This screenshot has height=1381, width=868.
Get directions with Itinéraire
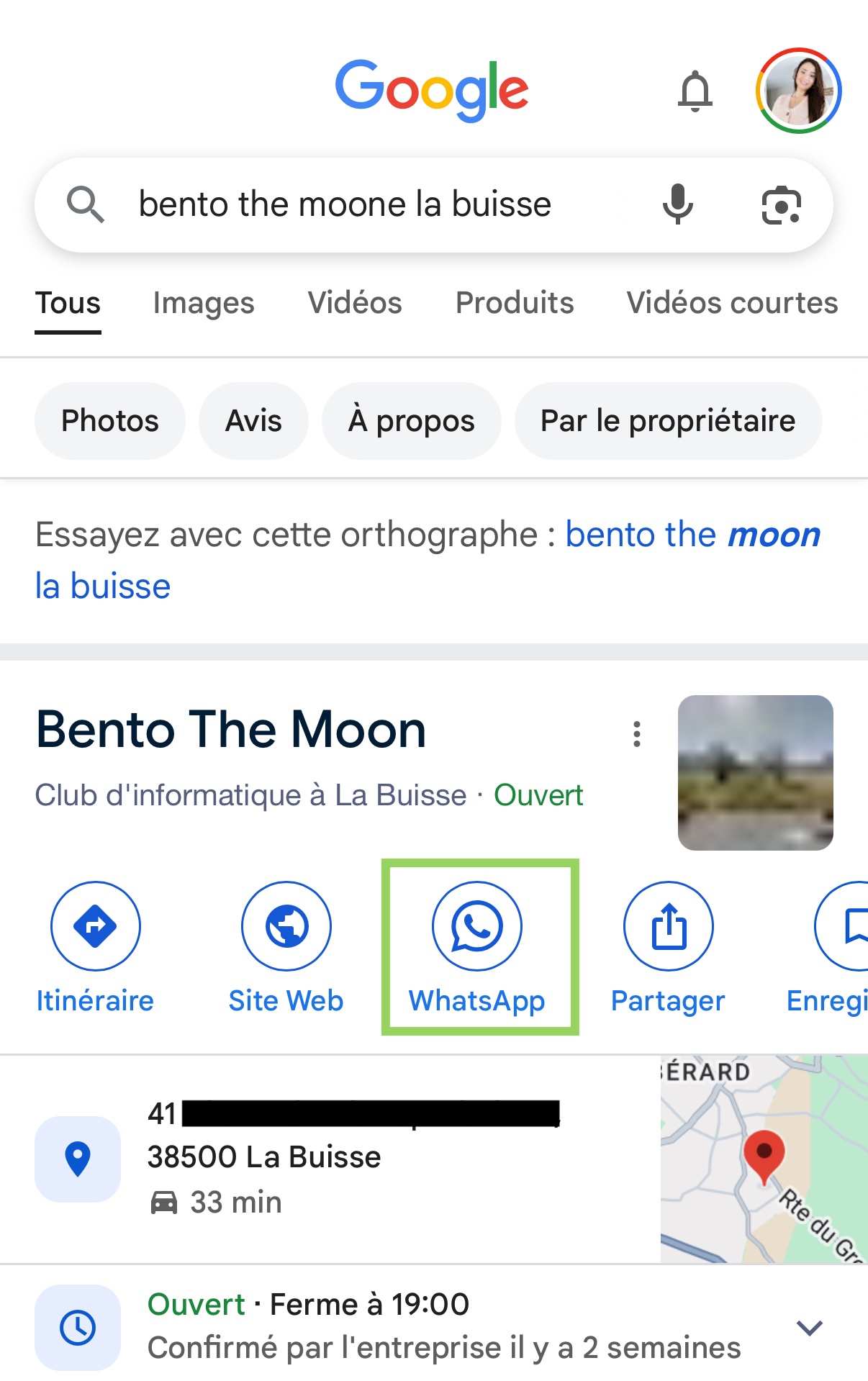tap(95, 925)
